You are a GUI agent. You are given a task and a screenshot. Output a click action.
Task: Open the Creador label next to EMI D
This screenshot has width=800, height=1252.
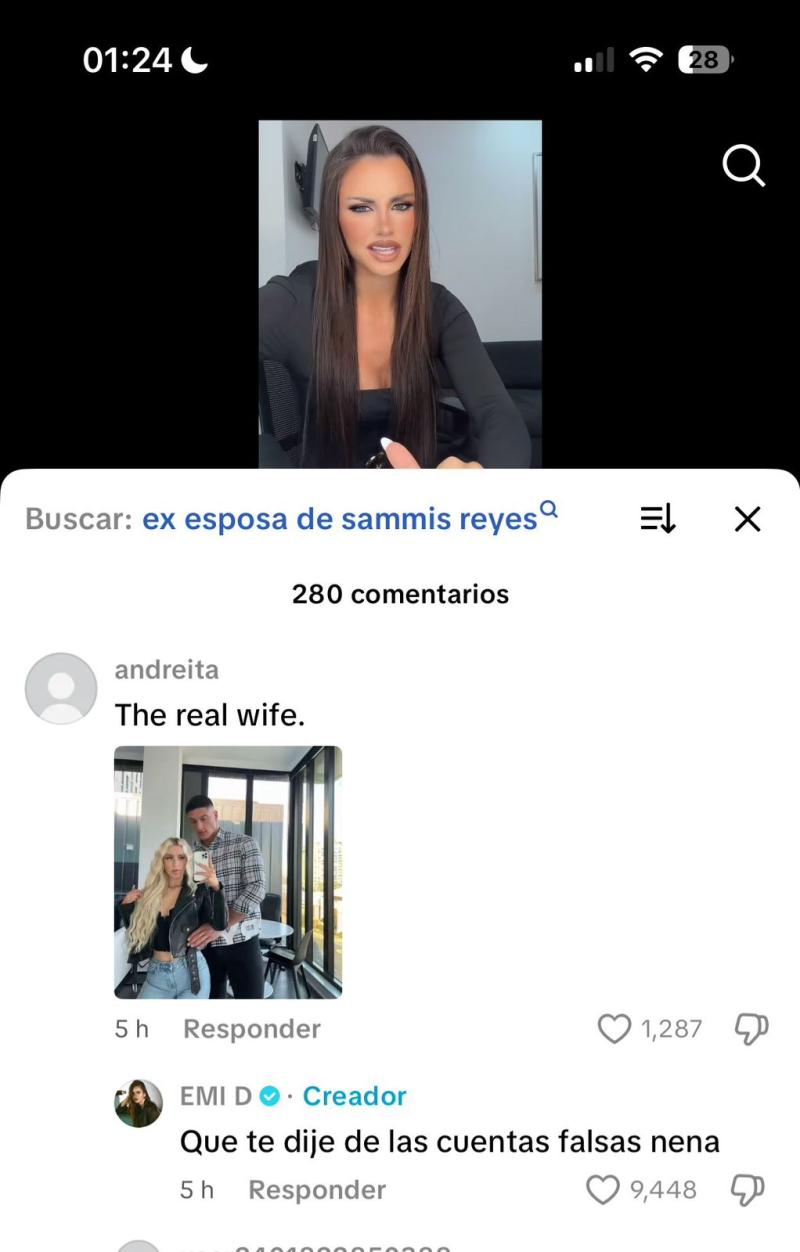pyautogui.click(x=354, y=1095)
